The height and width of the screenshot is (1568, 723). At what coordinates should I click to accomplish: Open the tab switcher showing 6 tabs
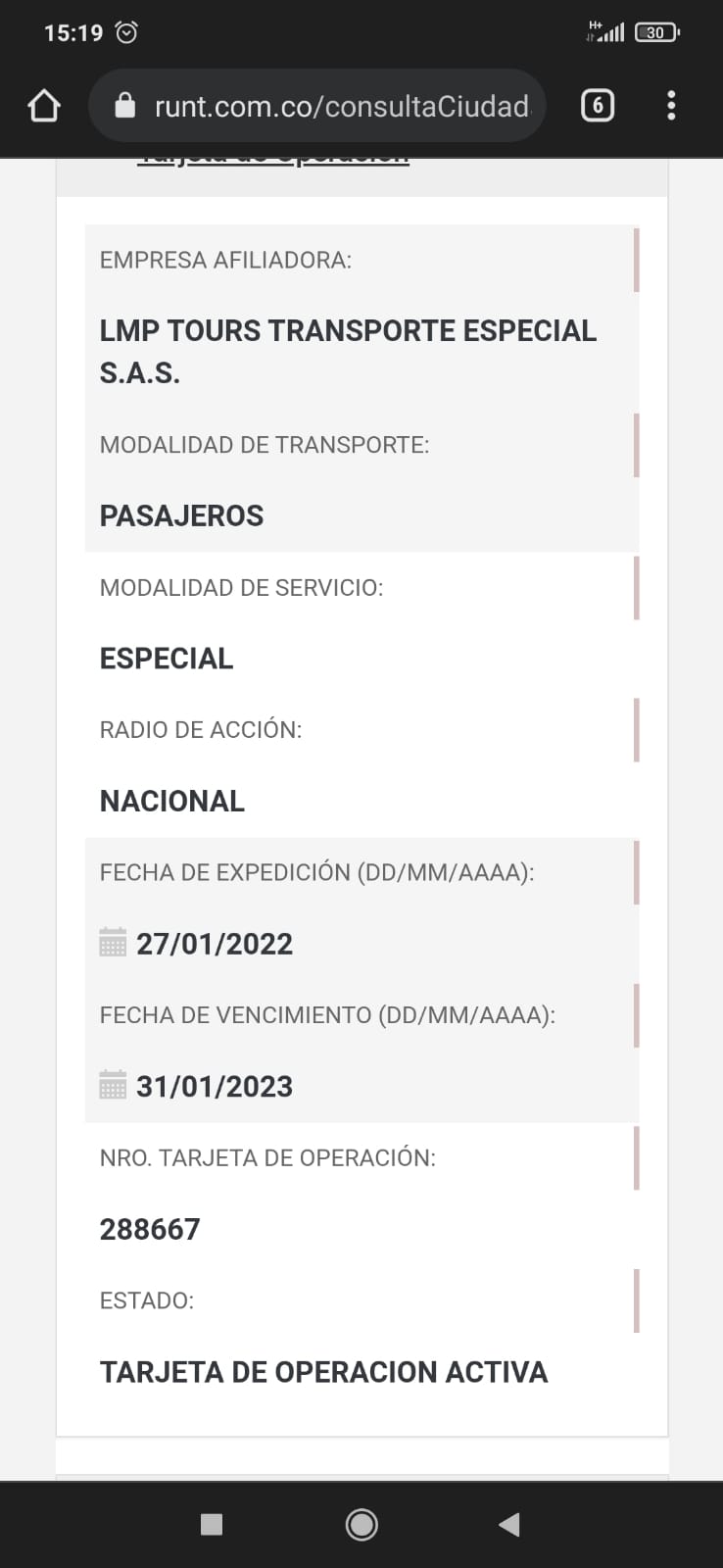598,106
